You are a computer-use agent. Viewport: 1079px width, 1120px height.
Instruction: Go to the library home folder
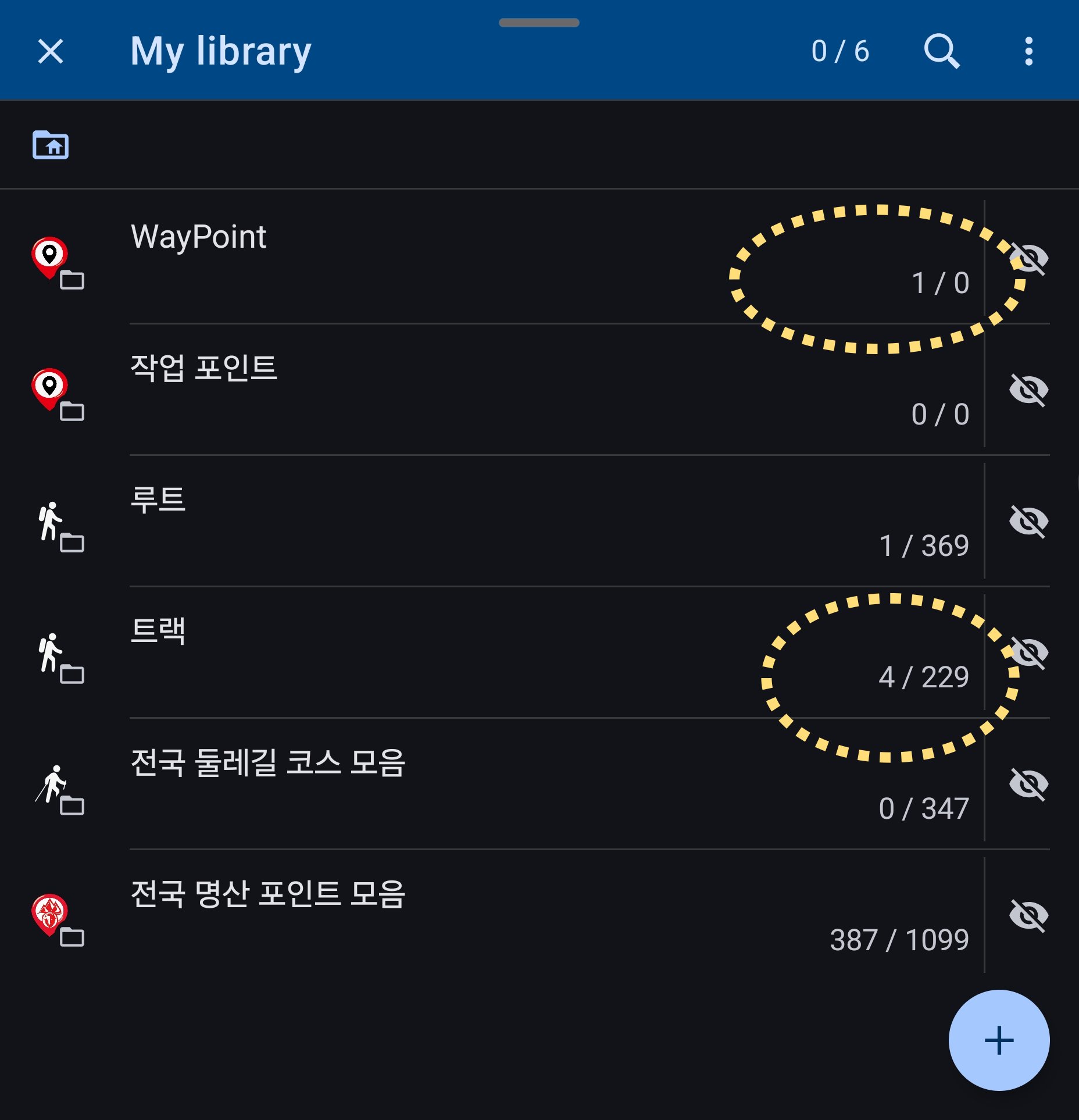[x=51, y=145]
